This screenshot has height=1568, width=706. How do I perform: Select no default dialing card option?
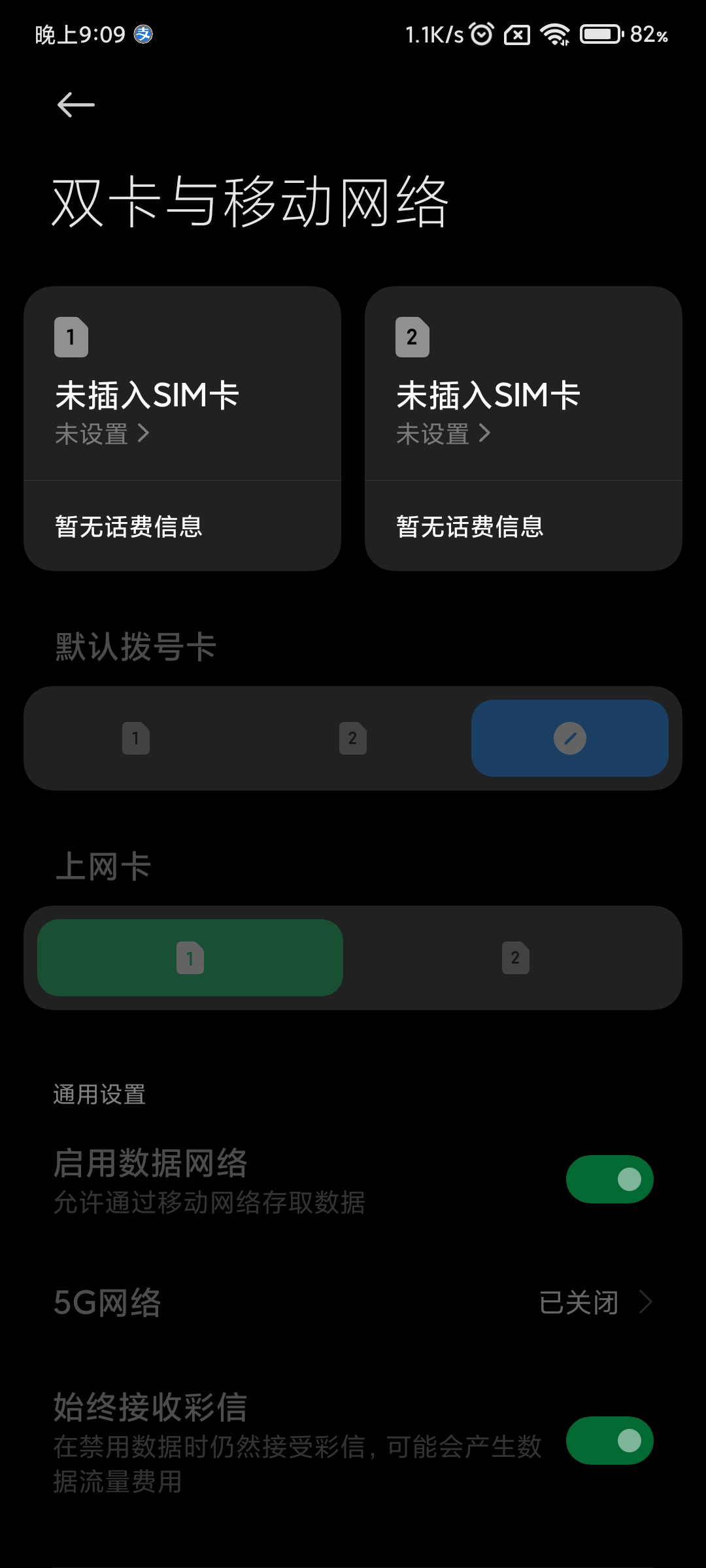click(x=569, y=738)
